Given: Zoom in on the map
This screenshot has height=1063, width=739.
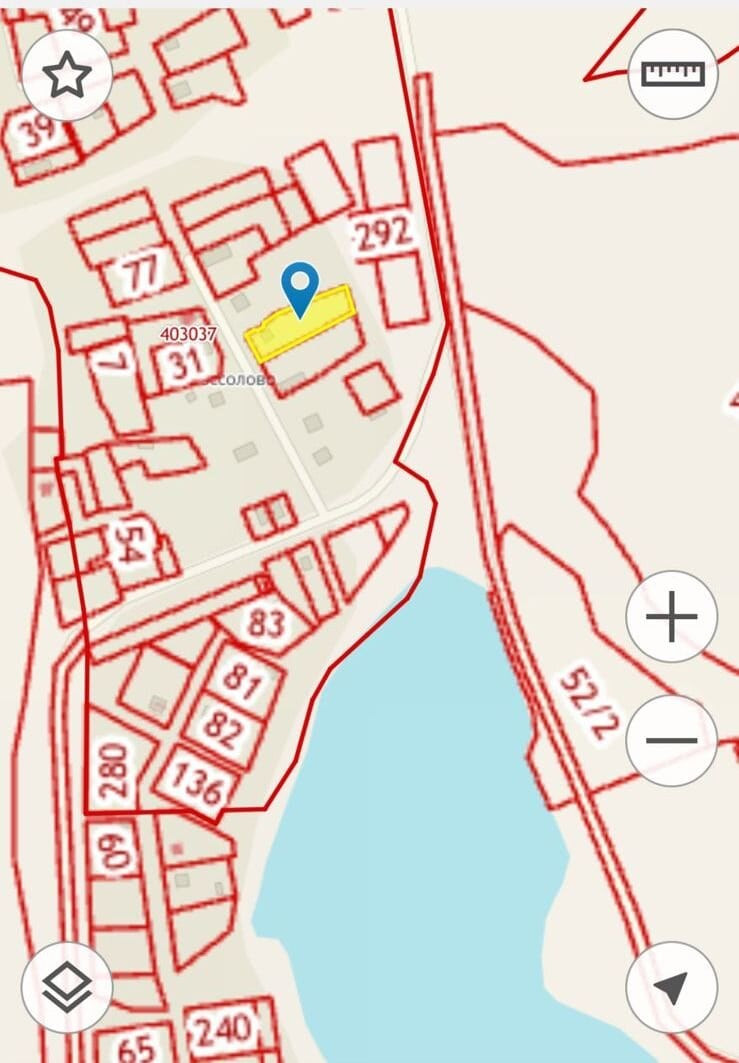Looking at the screenshot, I should [671, 616].
